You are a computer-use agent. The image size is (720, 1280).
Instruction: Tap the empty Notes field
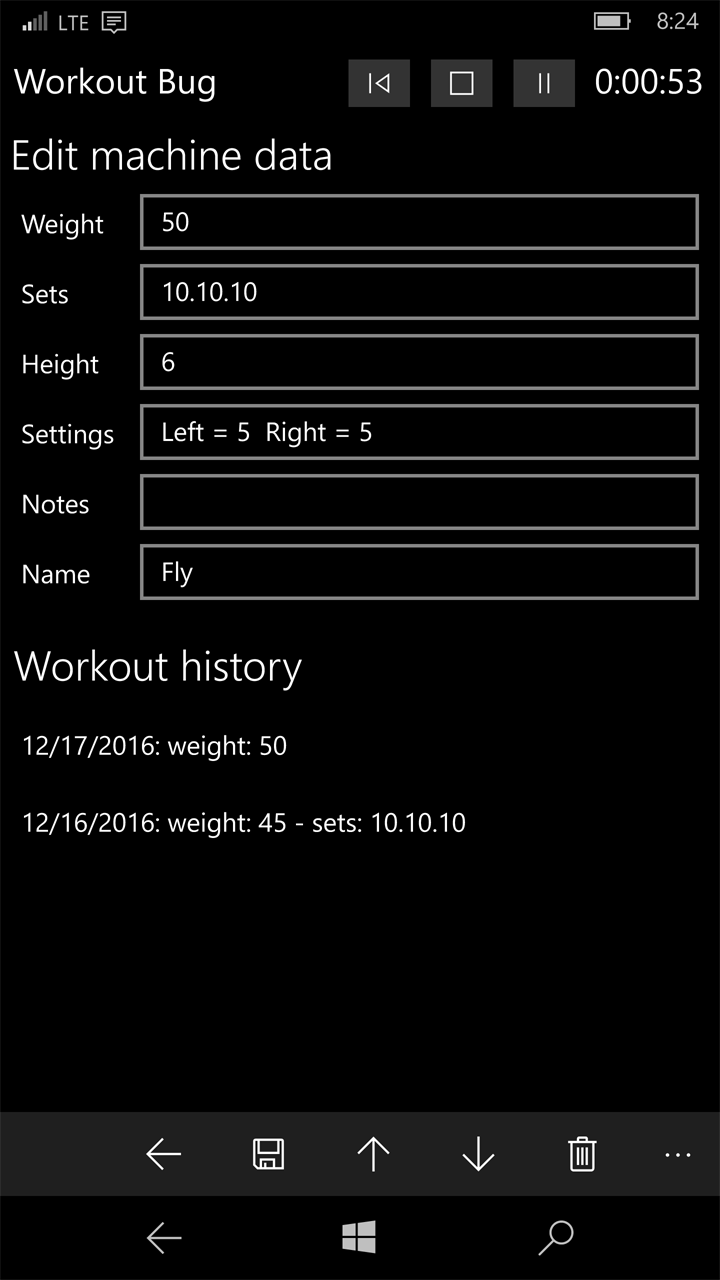tap(418, 502)
